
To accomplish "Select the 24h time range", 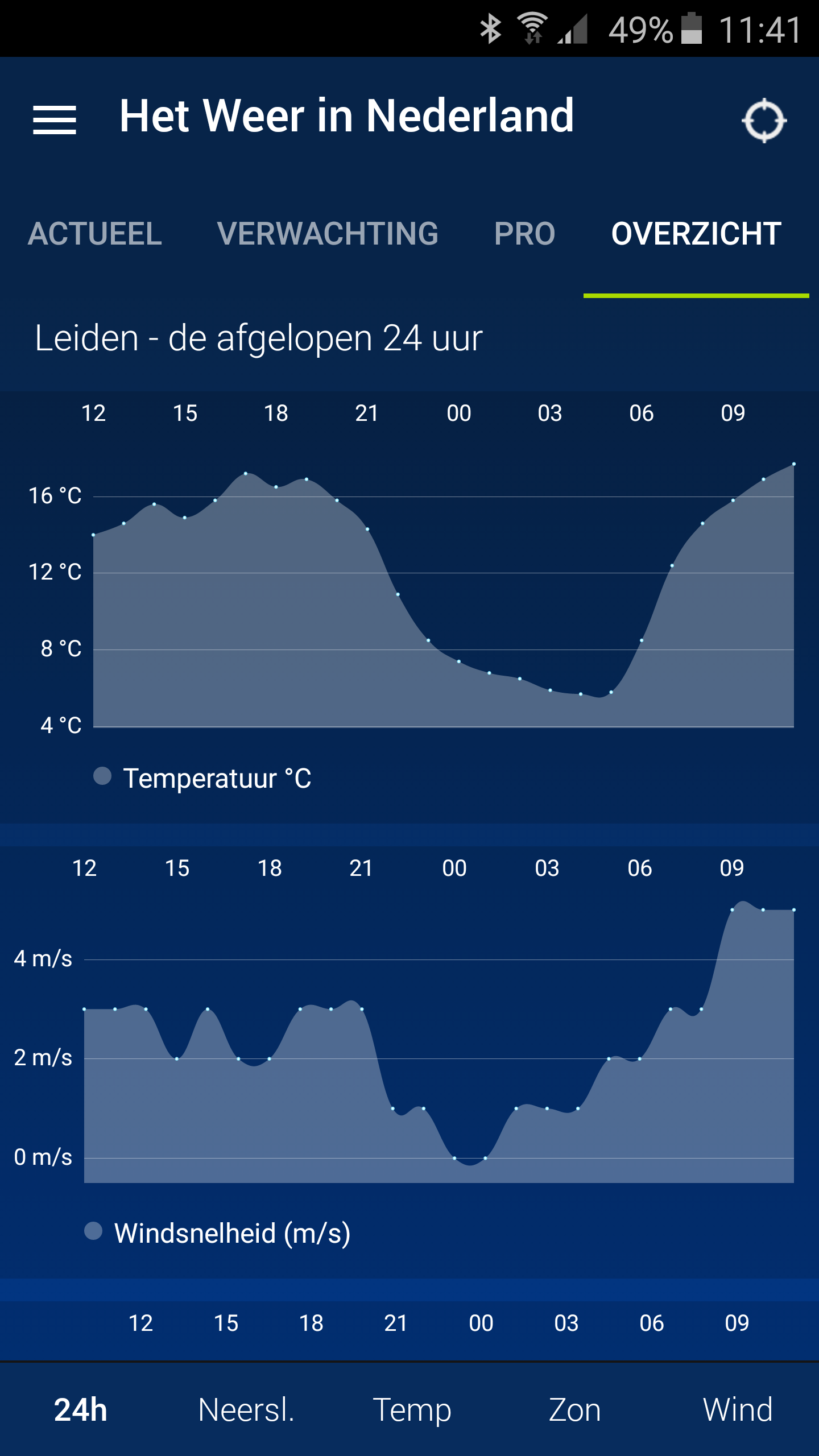I will click(81, 1409).
